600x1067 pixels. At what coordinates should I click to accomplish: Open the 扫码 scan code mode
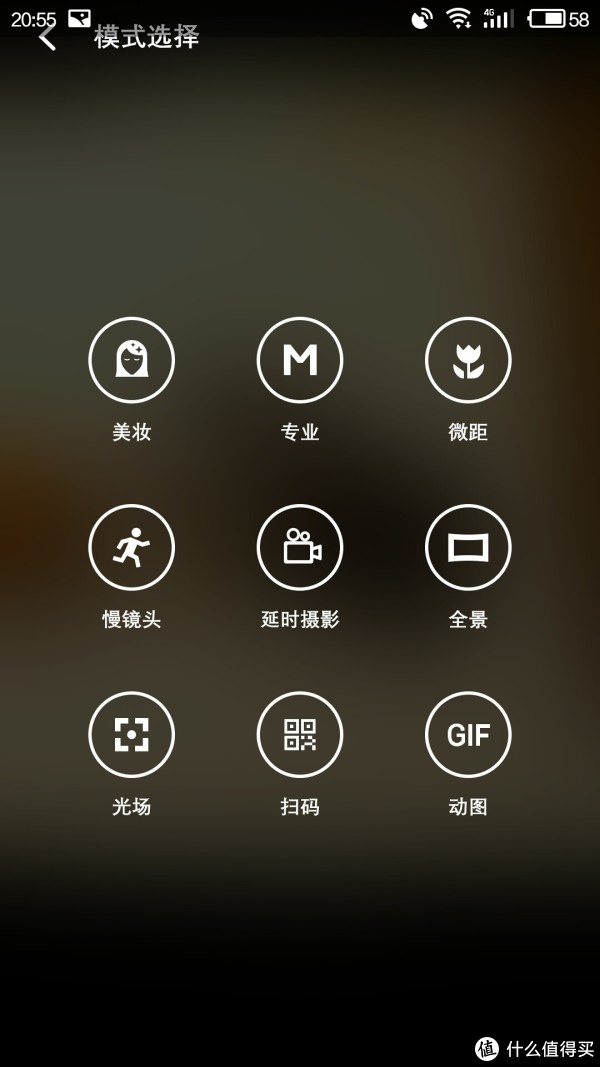[x=300, y=734]
